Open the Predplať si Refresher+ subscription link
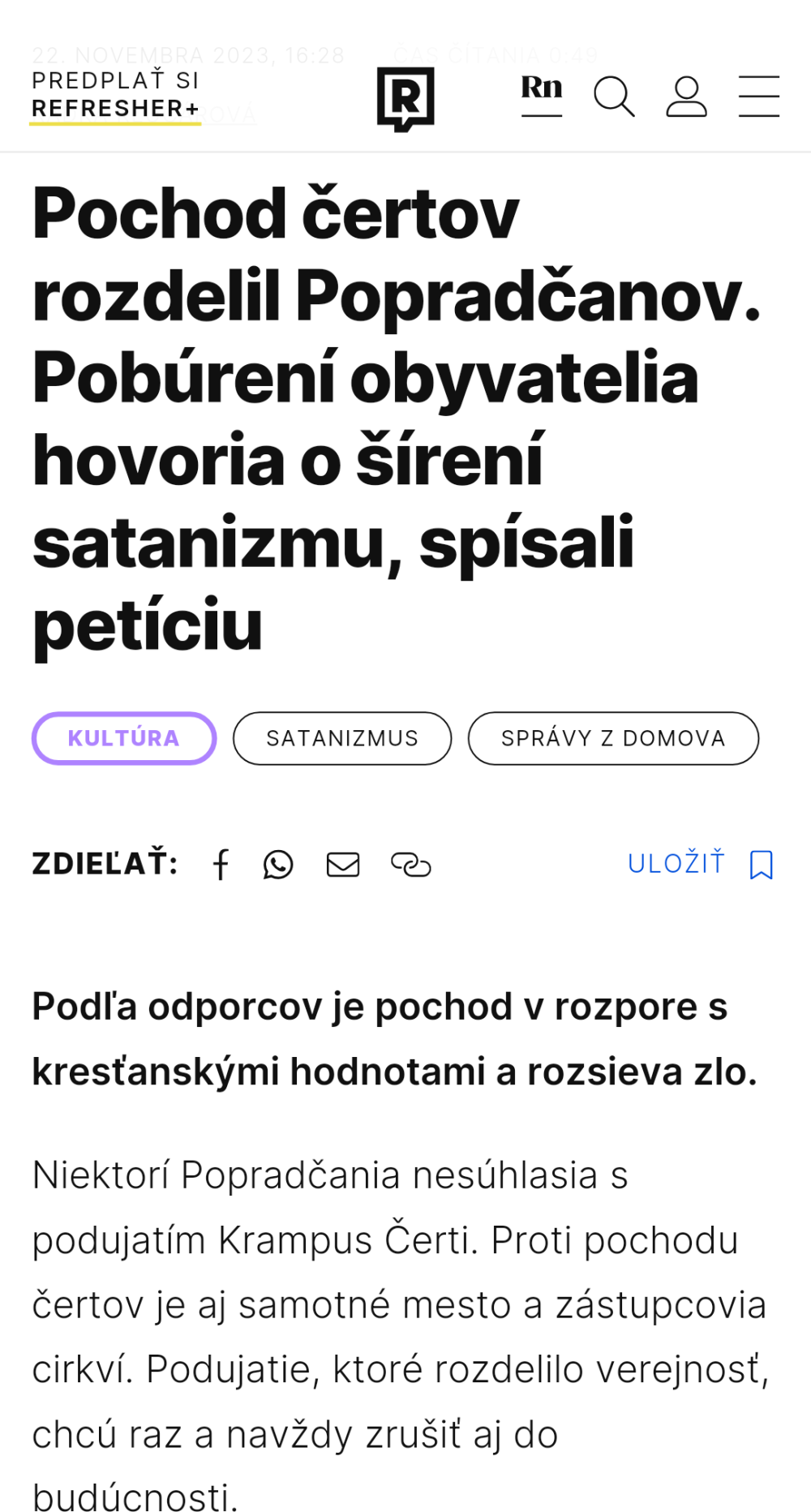 point(115,97)
